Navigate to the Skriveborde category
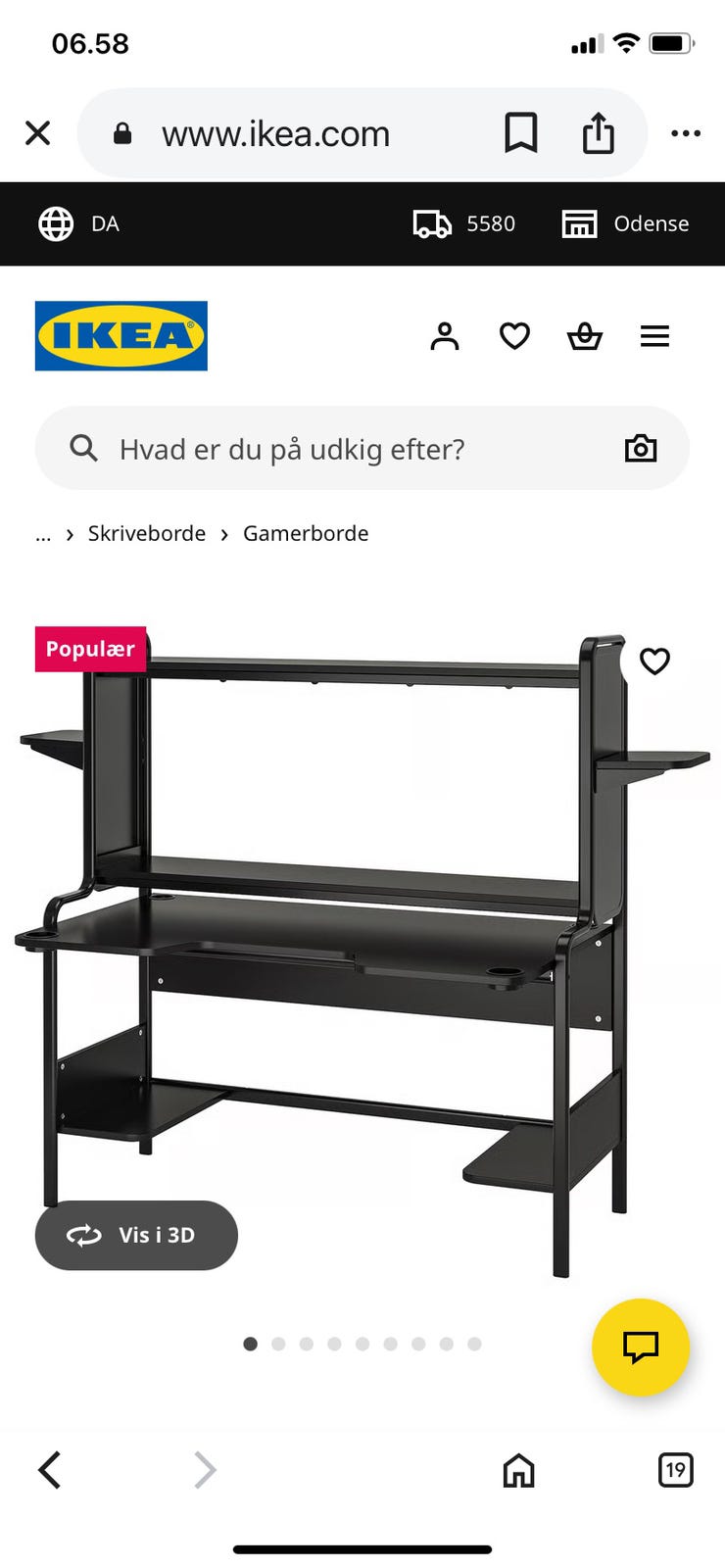 (146, 533)
